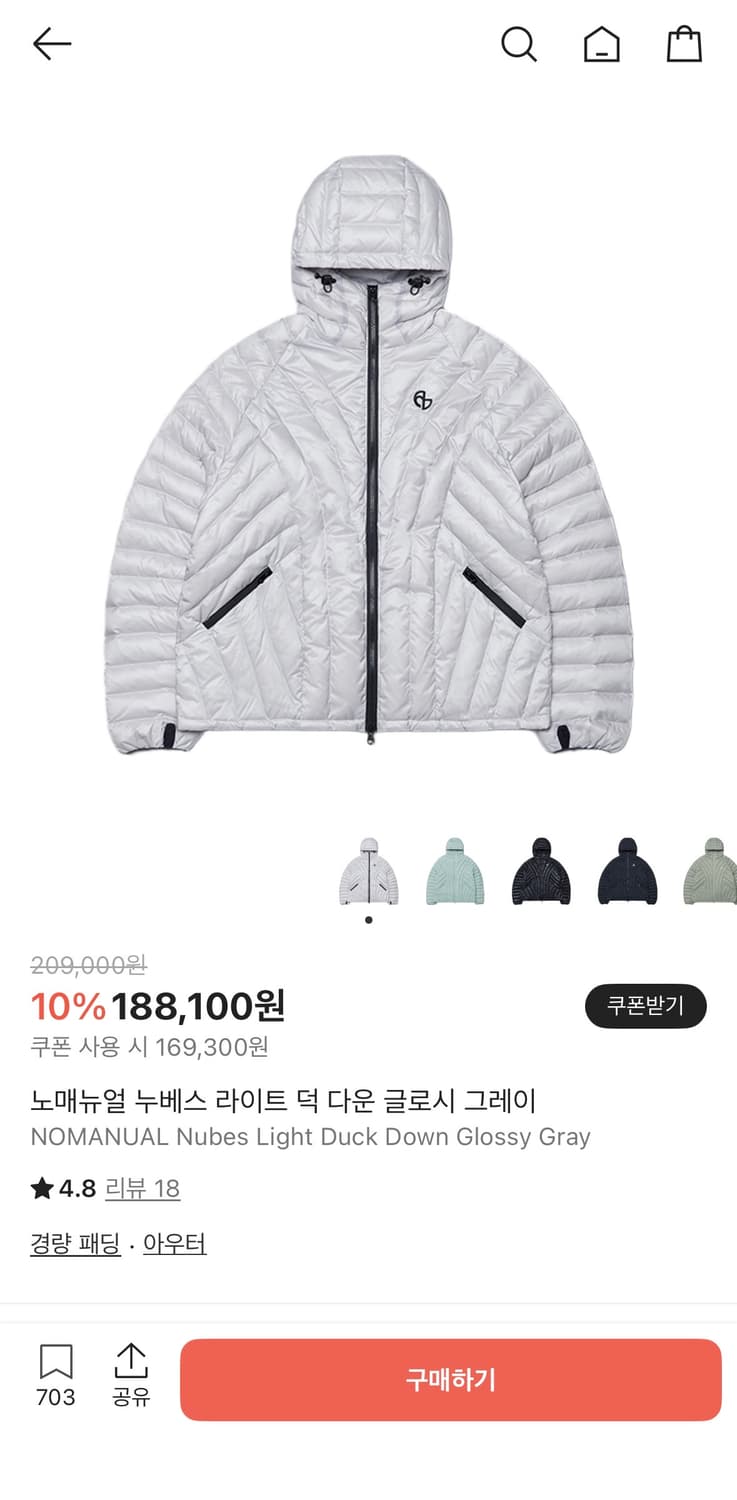Open the shopping bag icon

pos(684,44)
